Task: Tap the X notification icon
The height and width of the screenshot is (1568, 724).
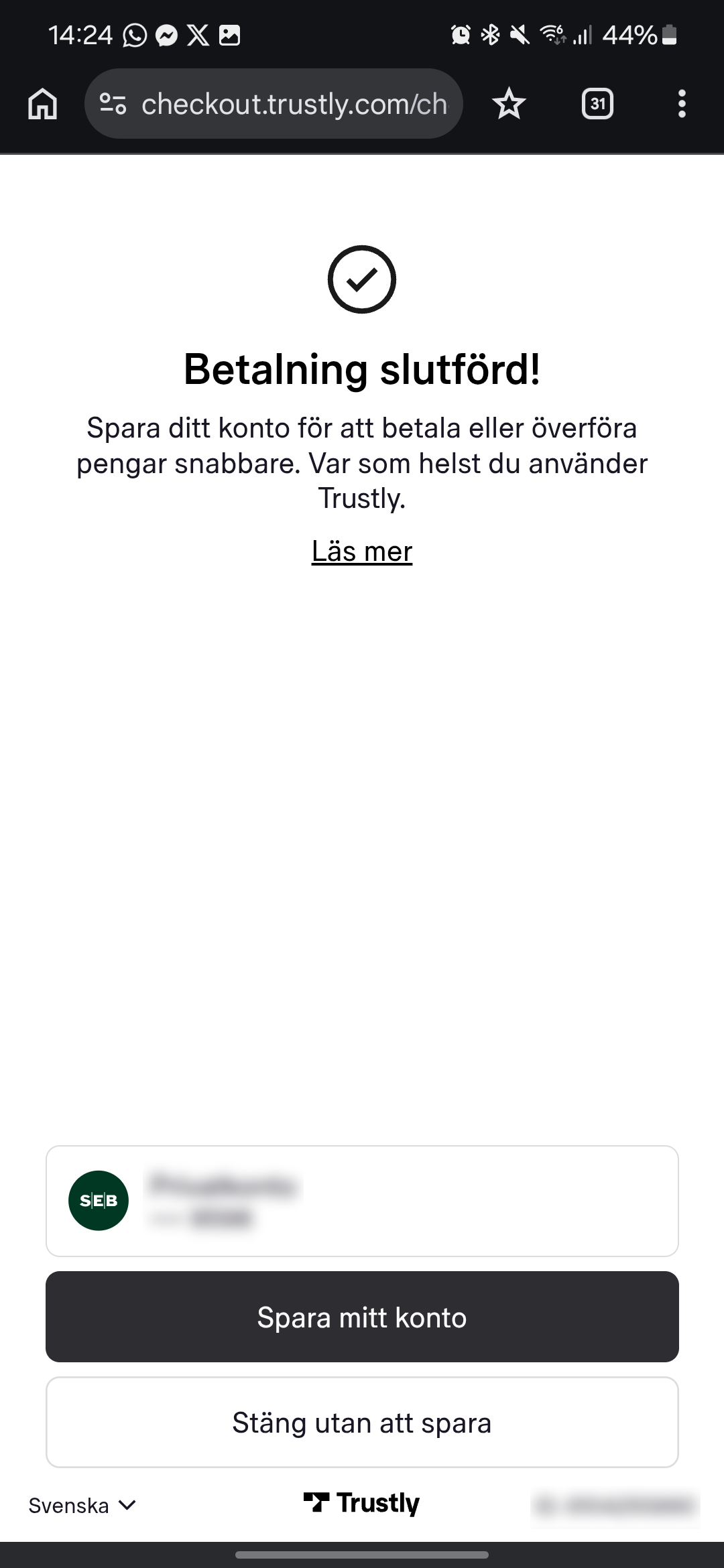Action: (199, 36)
